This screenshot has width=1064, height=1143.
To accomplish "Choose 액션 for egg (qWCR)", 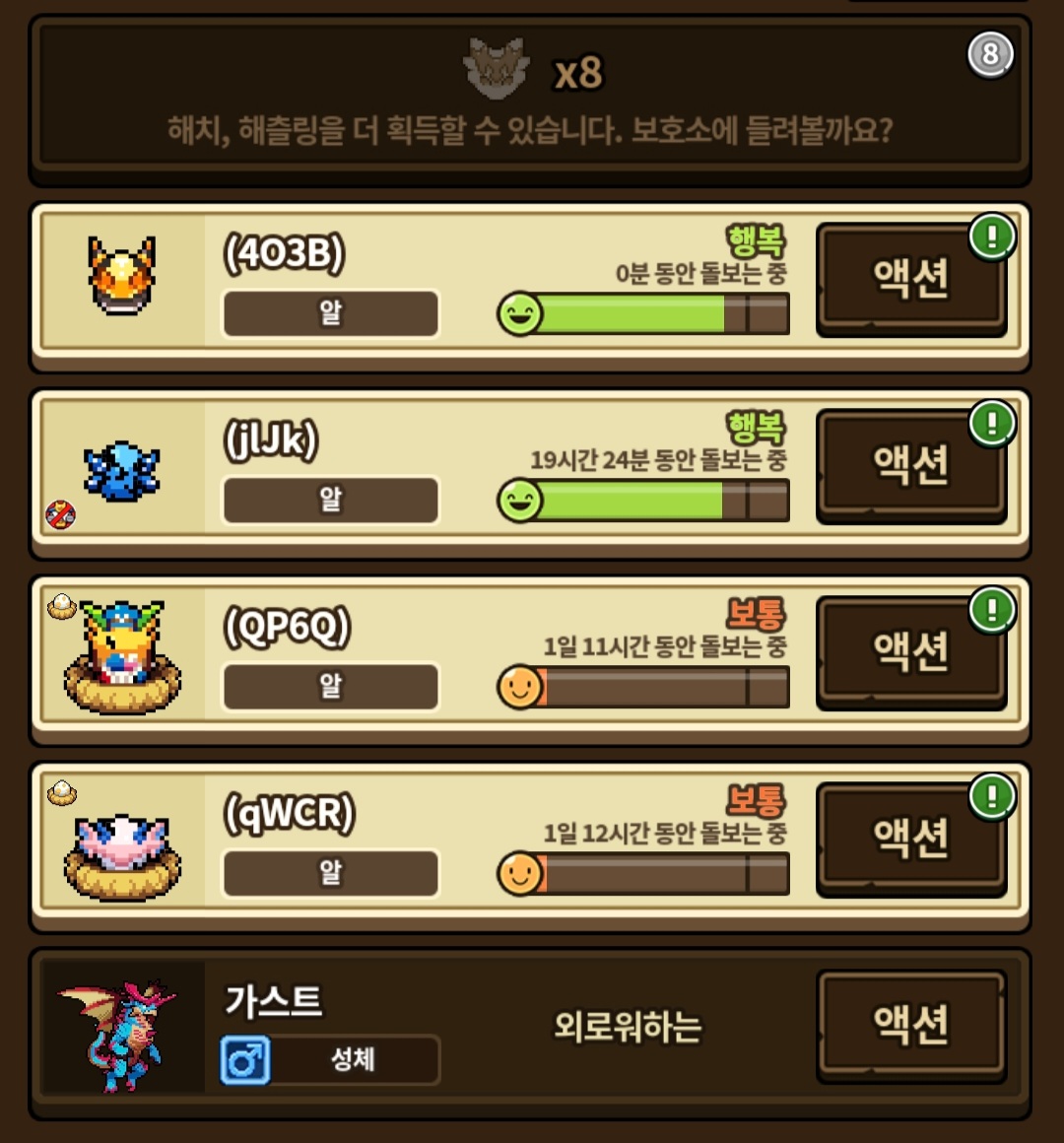I will [910, 839].
